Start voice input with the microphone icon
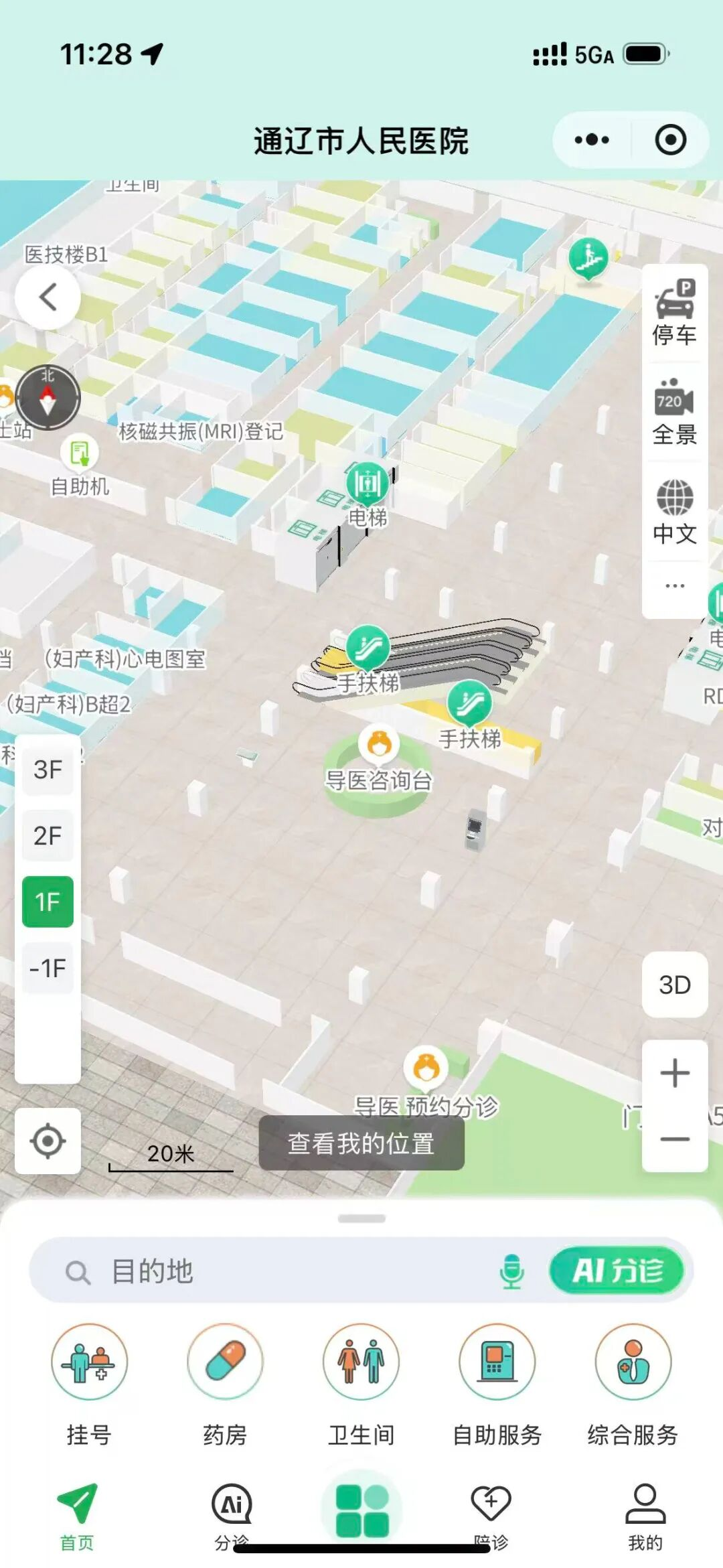Viewport: 723px width, 1568px height. point(512,1271)
